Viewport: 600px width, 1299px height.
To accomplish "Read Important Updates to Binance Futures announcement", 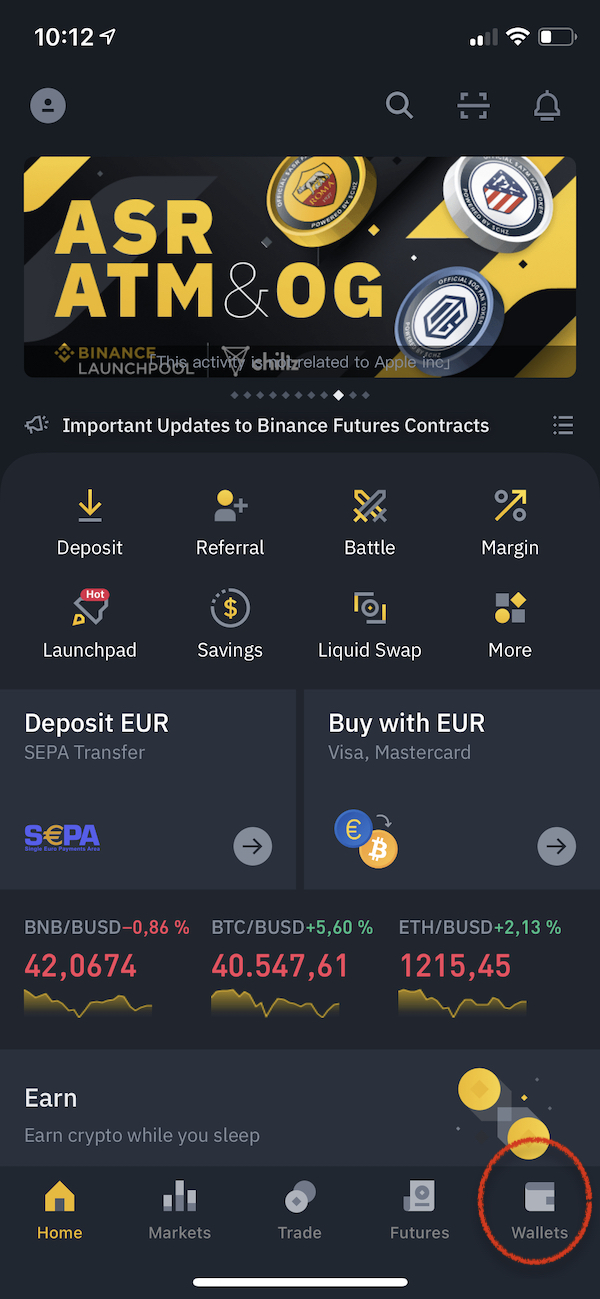I will coord(275,425).
